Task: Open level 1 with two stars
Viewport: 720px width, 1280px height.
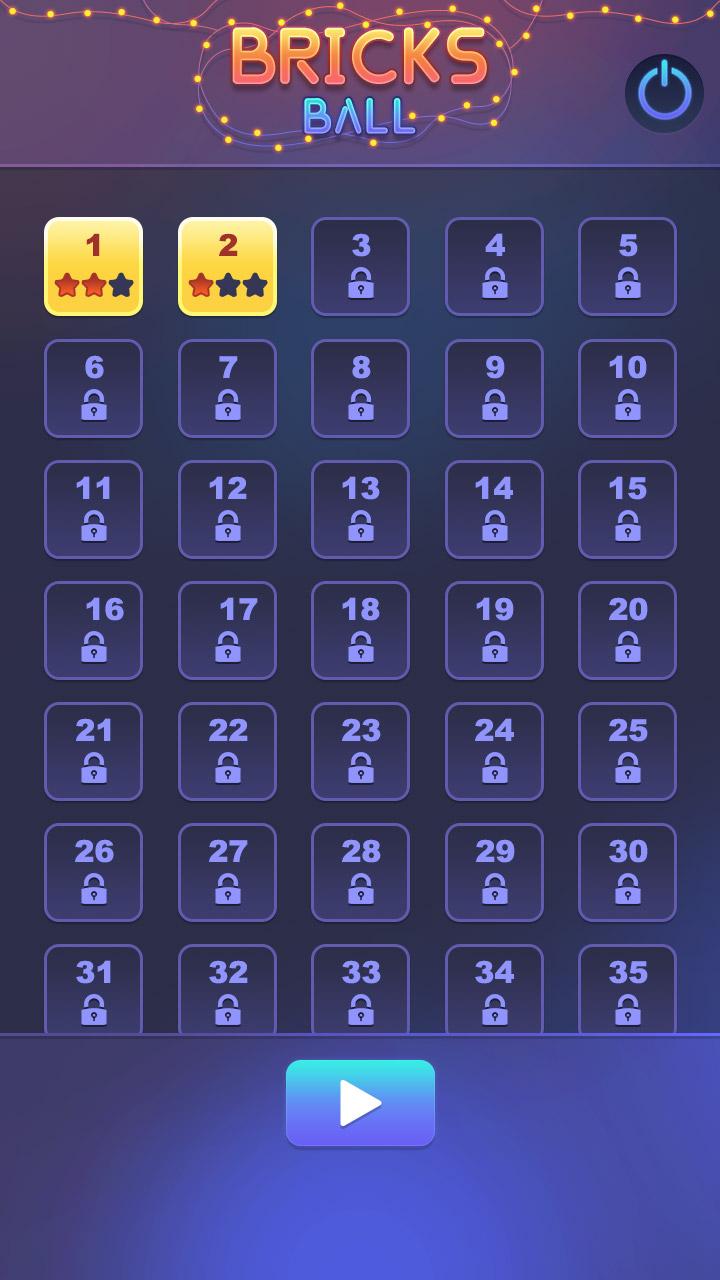Action: (94, 266)
